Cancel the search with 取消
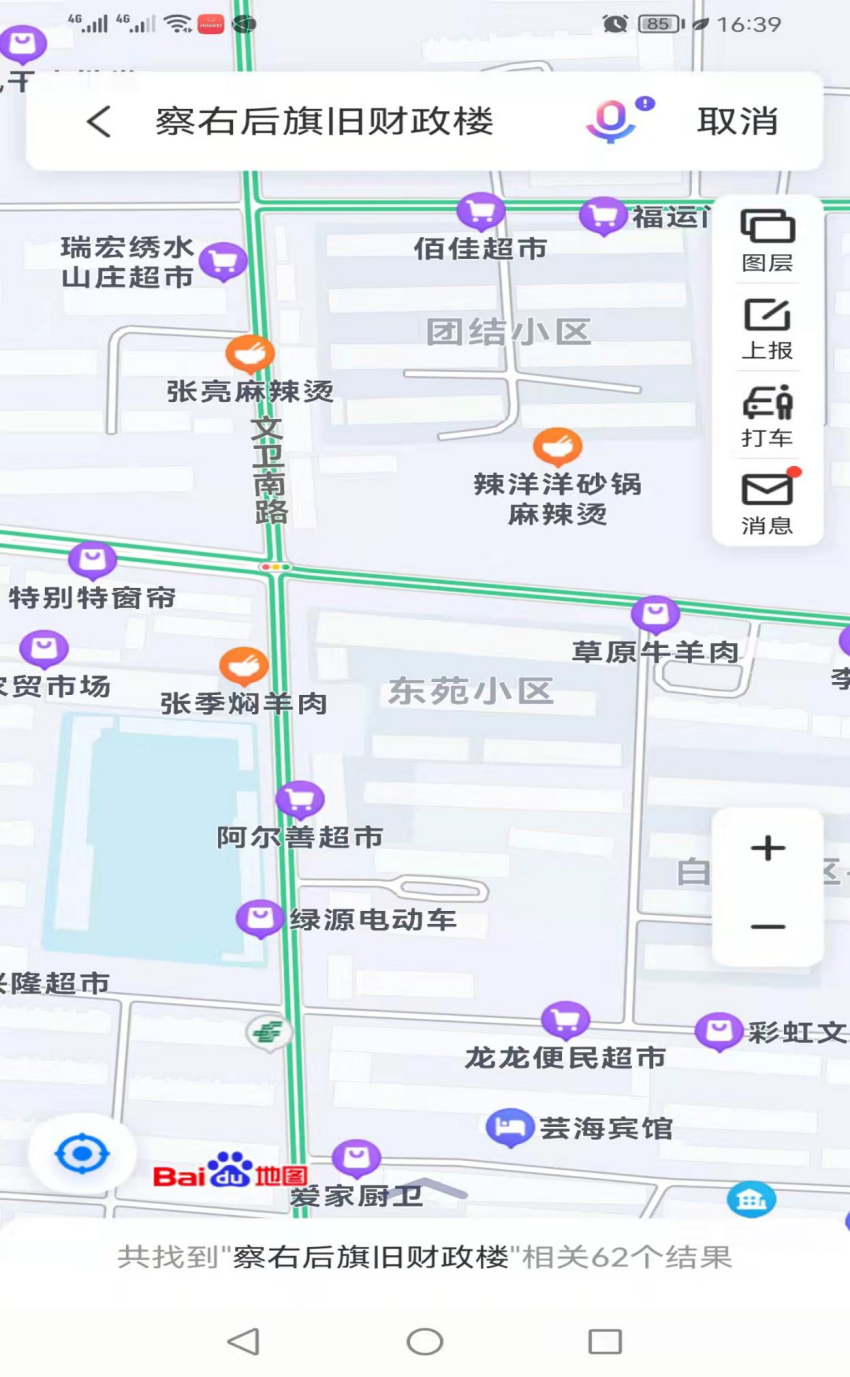This screenshot has height=1377, width=850. point(738,122)
